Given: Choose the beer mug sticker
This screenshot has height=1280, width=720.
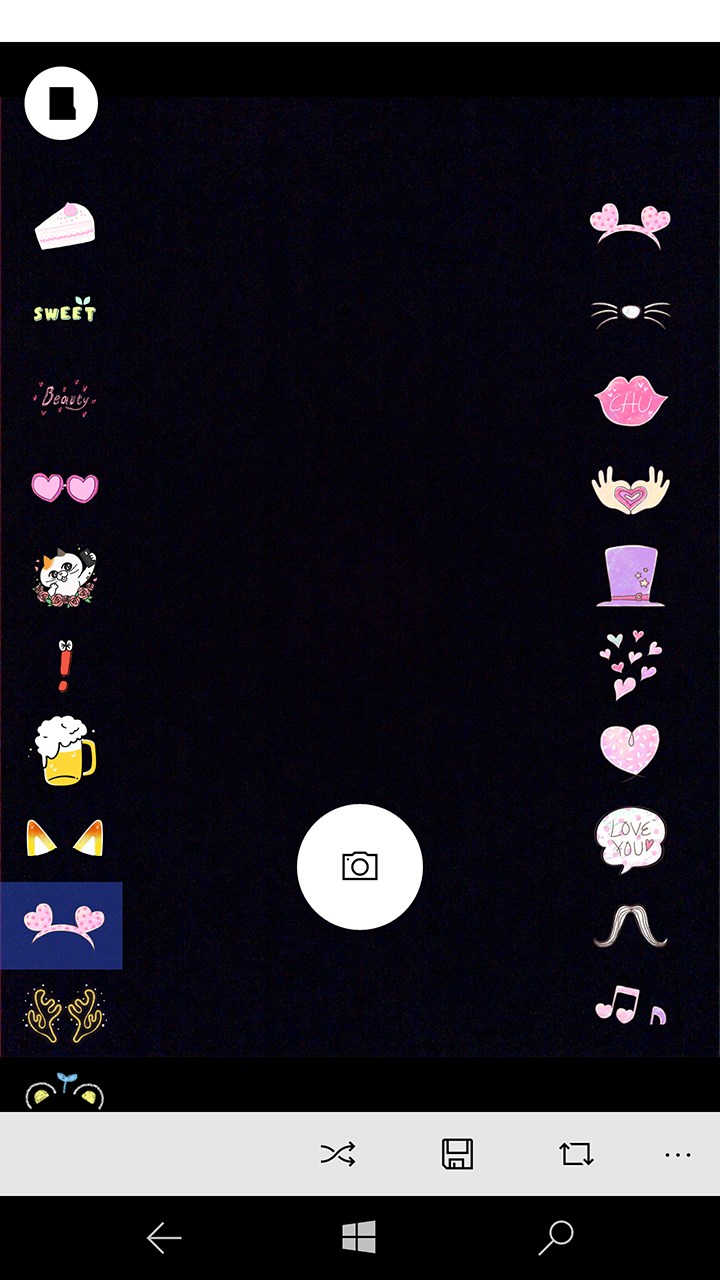Looking at the screenshot, I should [65, 750].
